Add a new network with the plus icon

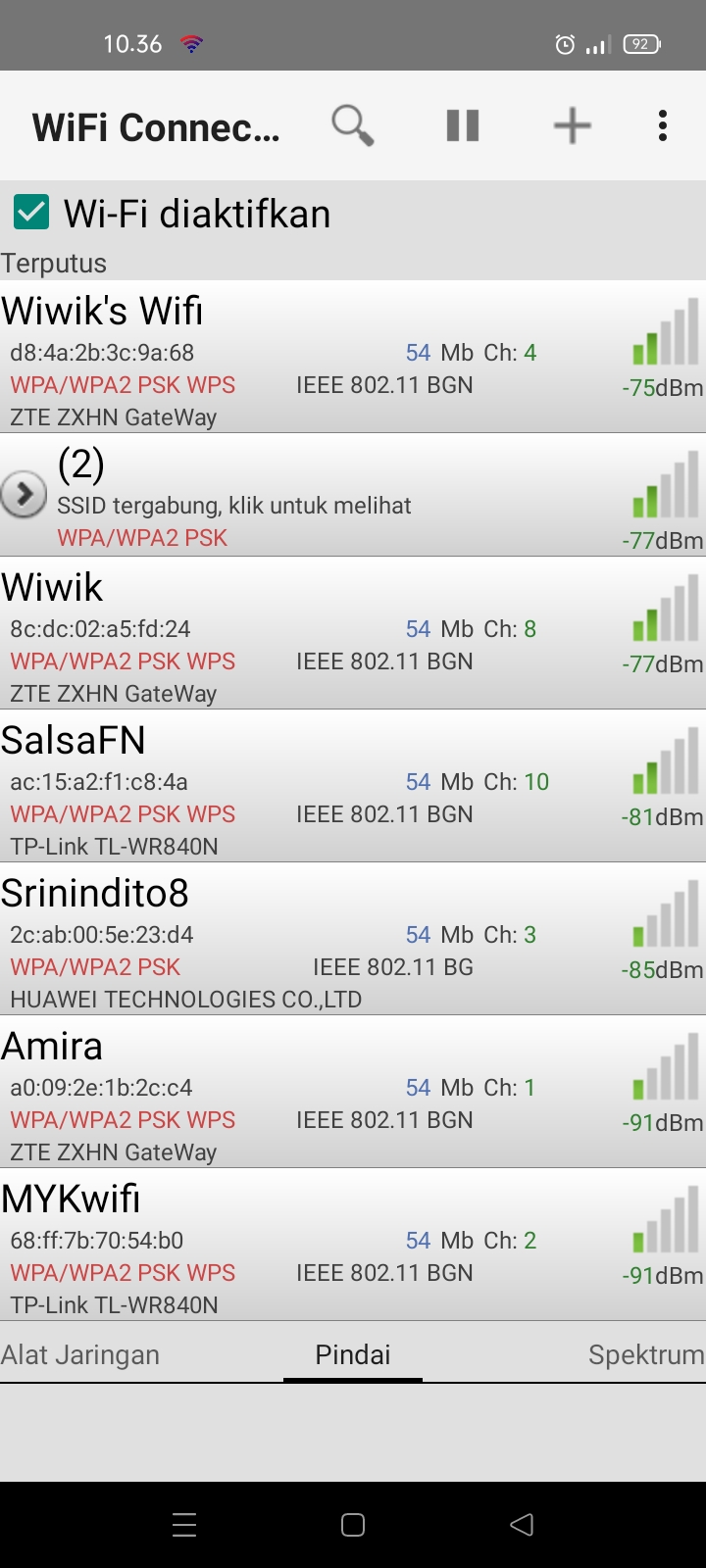pos(573,125)
